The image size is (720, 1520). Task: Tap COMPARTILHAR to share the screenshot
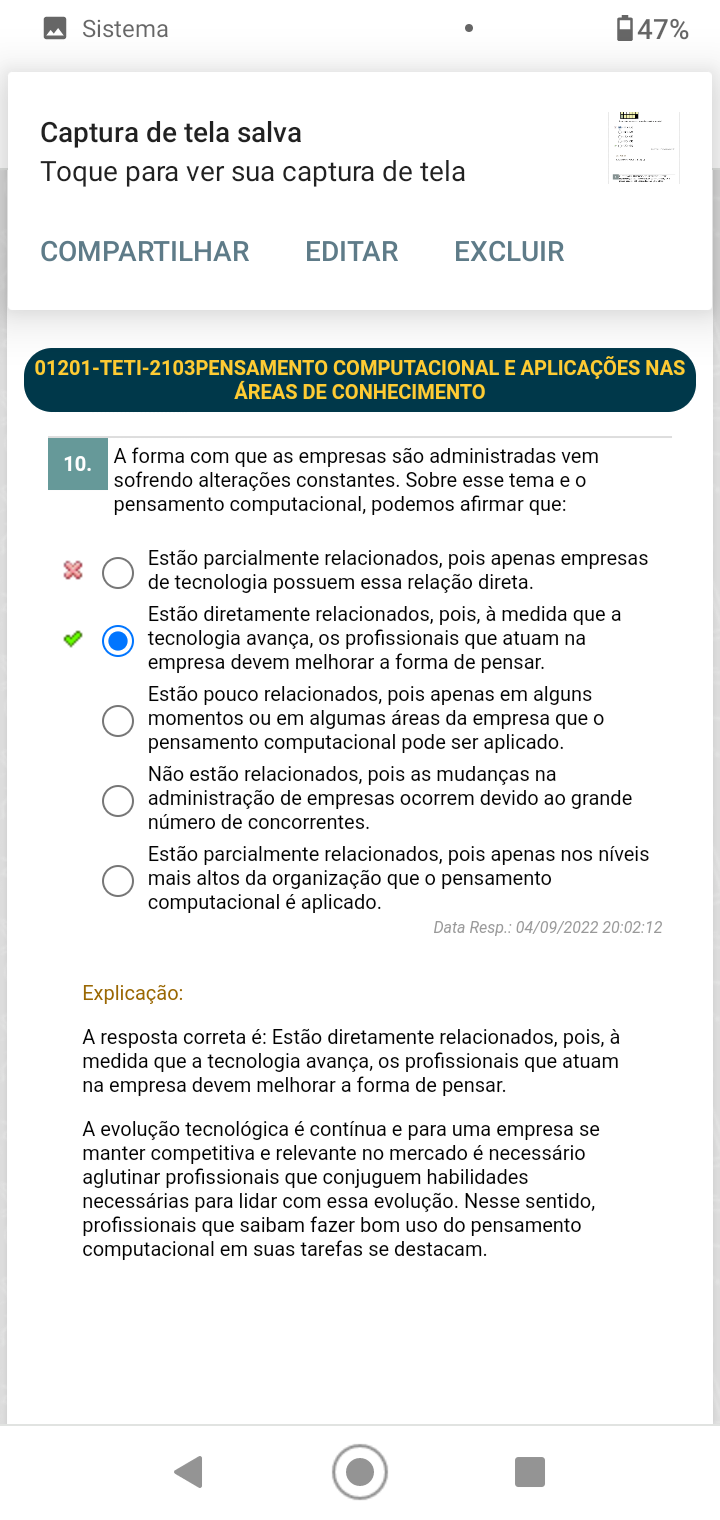[145, 251]
